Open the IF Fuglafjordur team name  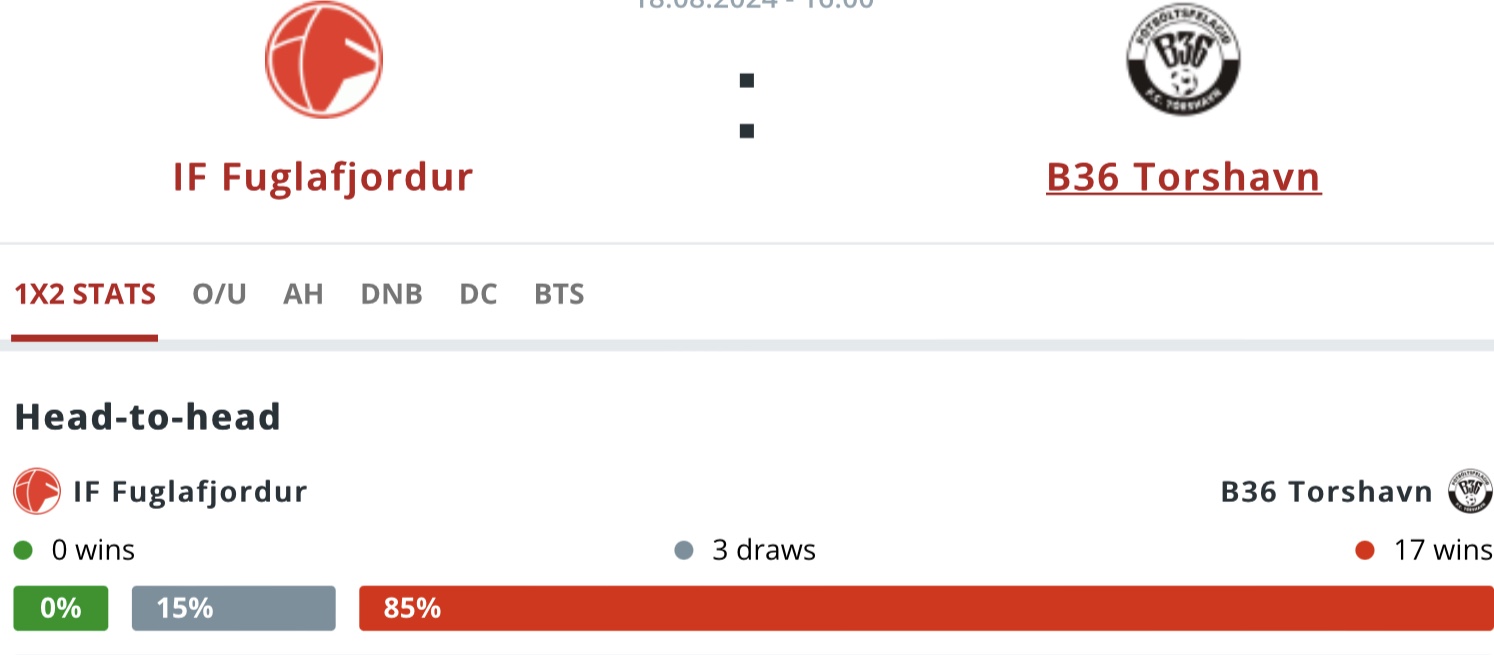pos(323,178)
